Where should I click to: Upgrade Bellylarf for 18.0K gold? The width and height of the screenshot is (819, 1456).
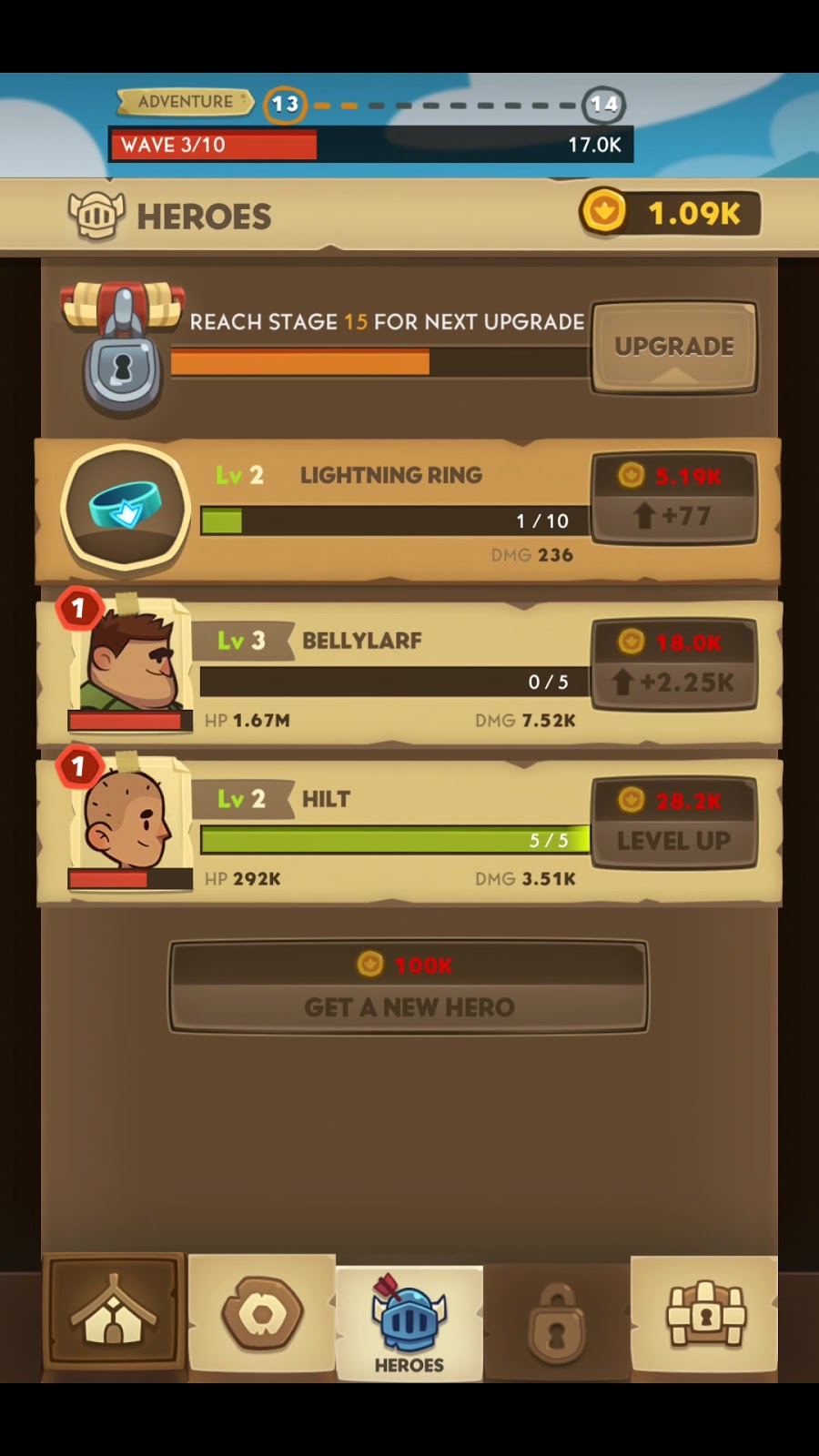[674, 663]
